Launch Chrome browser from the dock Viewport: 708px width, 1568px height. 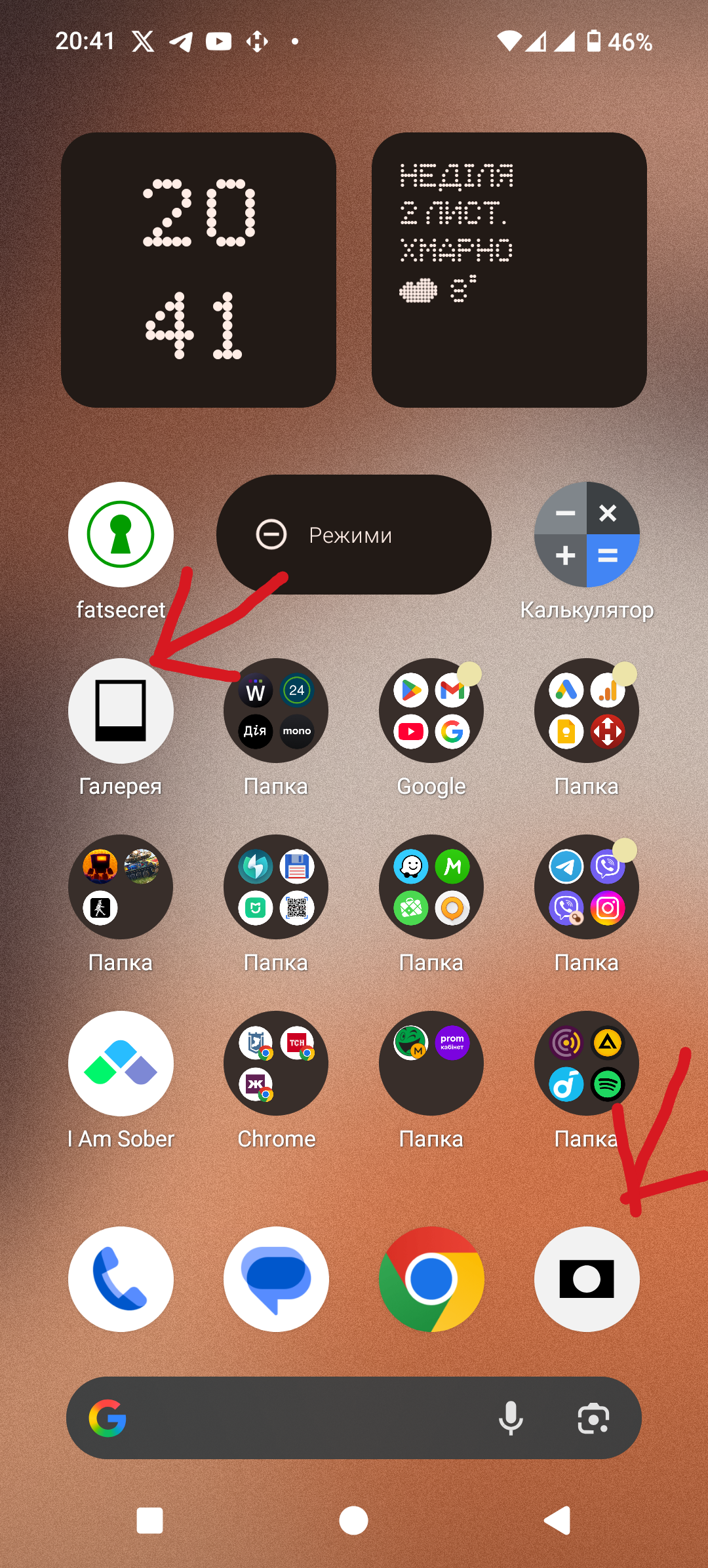[431, 1279]
